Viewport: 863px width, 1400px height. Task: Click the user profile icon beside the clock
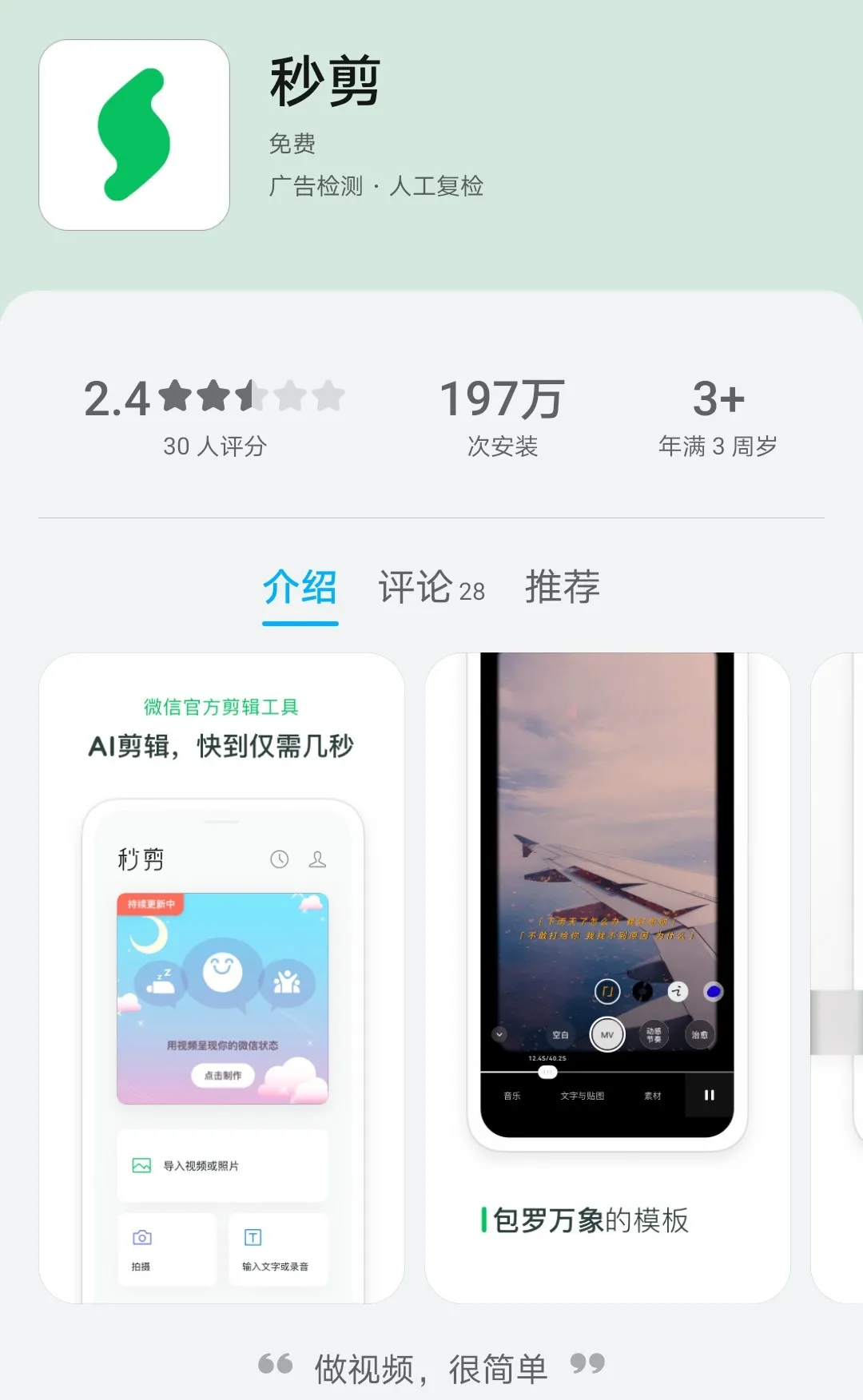click(x=316, y=859)
